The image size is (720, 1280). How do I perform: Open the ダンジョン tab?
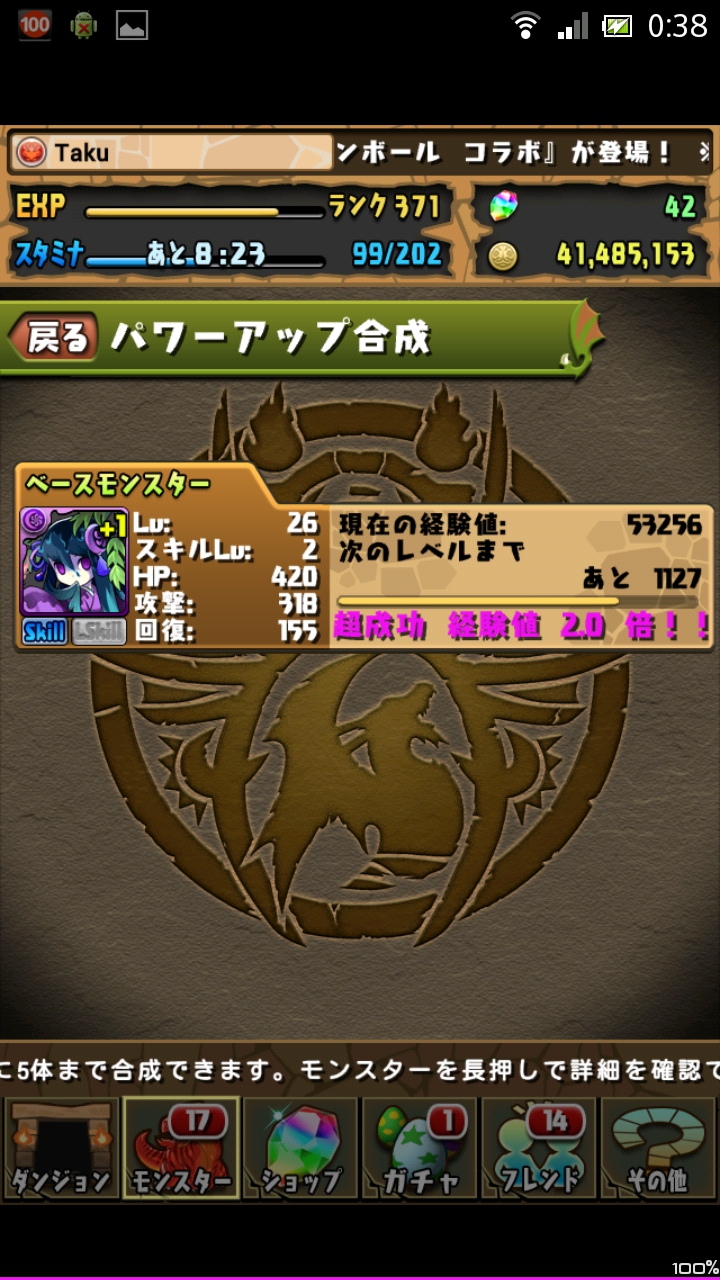(x=60, y=1148)
